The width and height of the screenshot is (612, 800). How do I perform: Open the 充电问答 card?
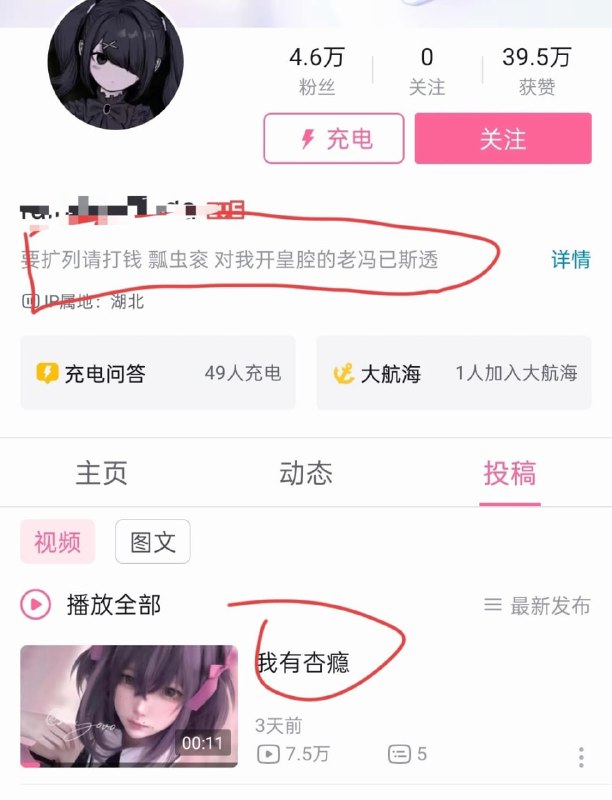[158, 373]
